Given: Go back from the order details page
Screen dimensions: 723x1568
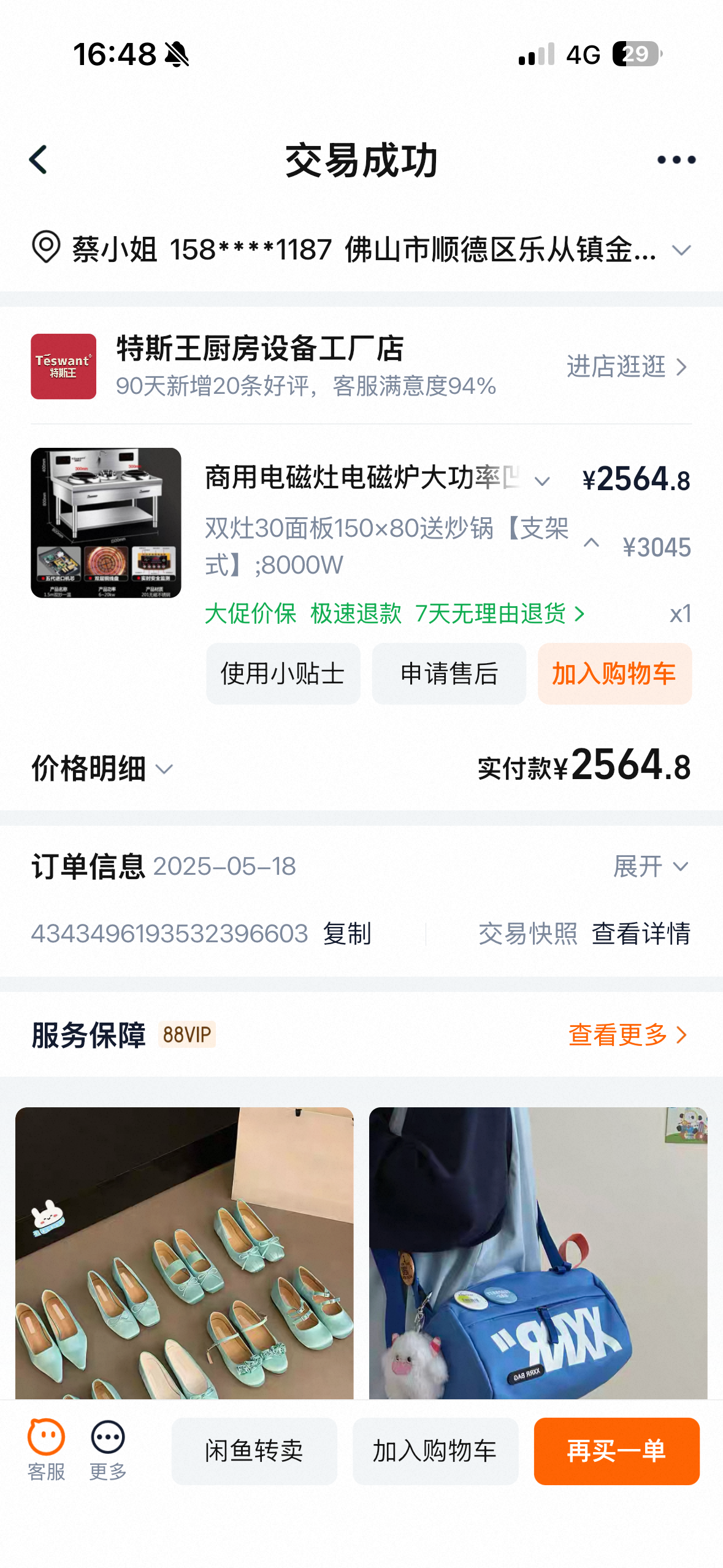Looking at the screenshot, I should [39, 160].
